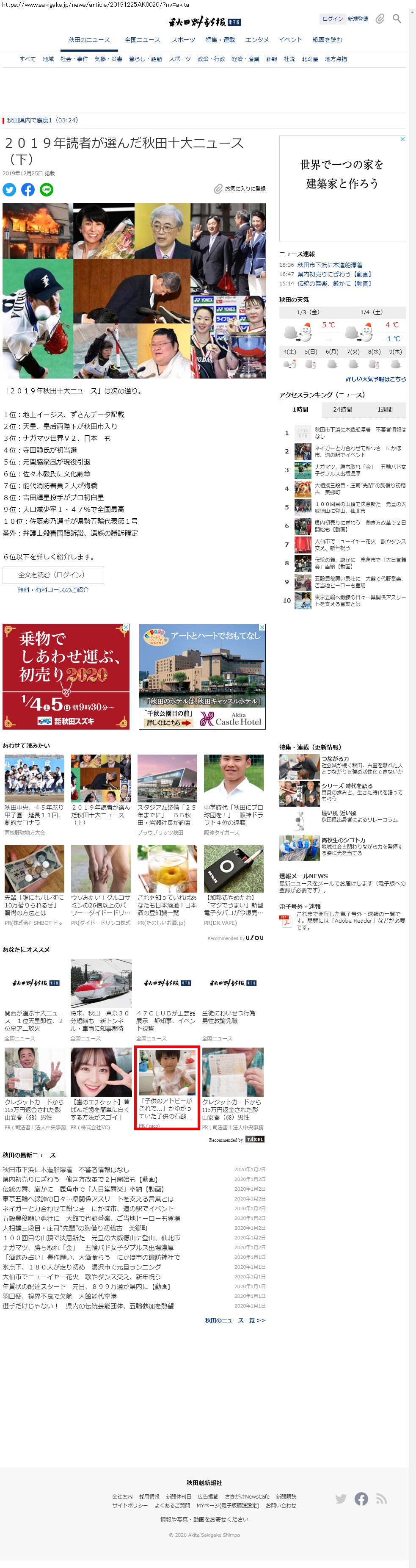
Task: Switch ranking to 24時間 tab
Action: click(x=342, y=409)
